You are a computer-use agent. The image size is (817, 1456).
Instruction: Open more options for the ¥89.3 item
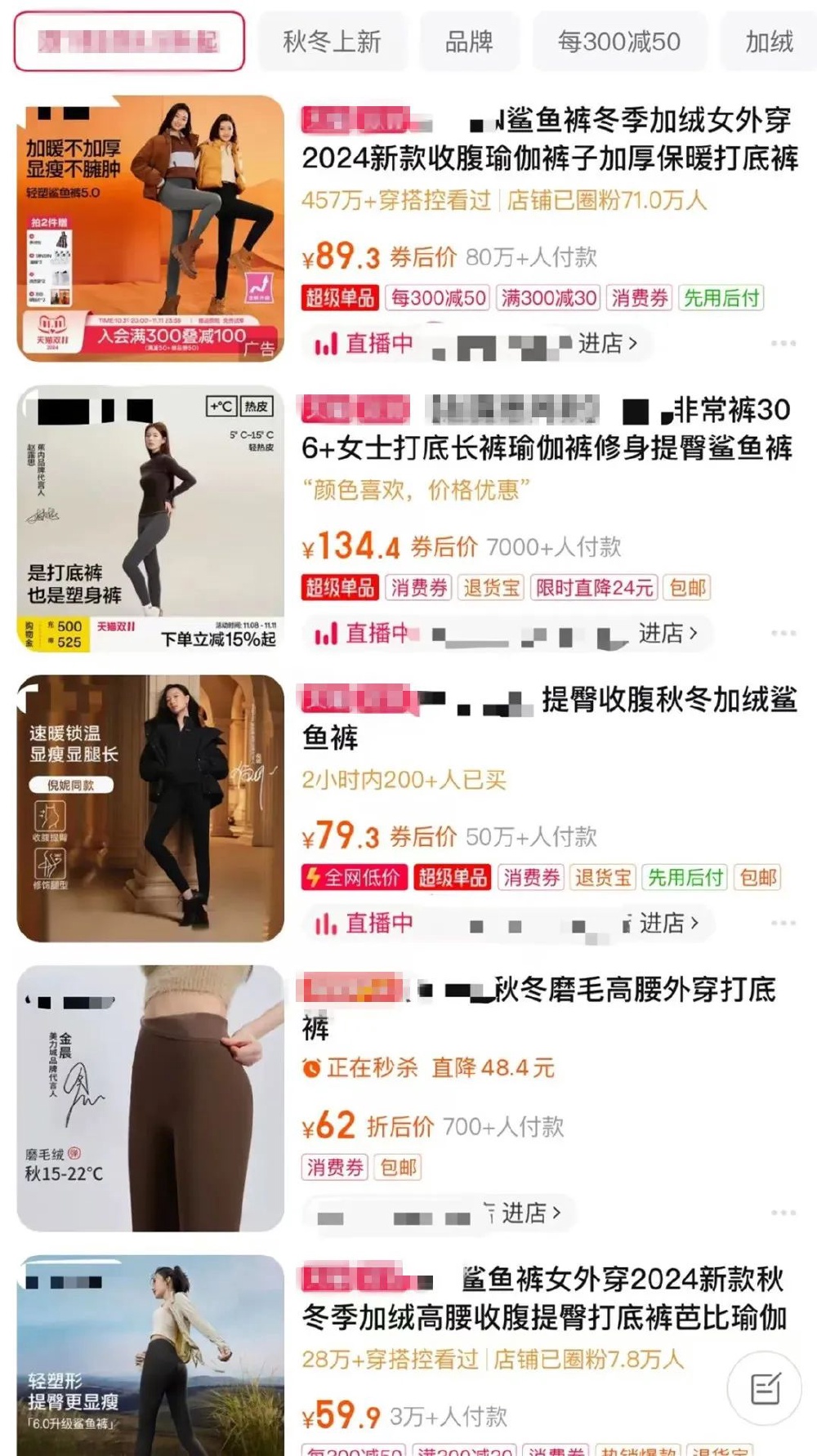click(x=783, y=344)
